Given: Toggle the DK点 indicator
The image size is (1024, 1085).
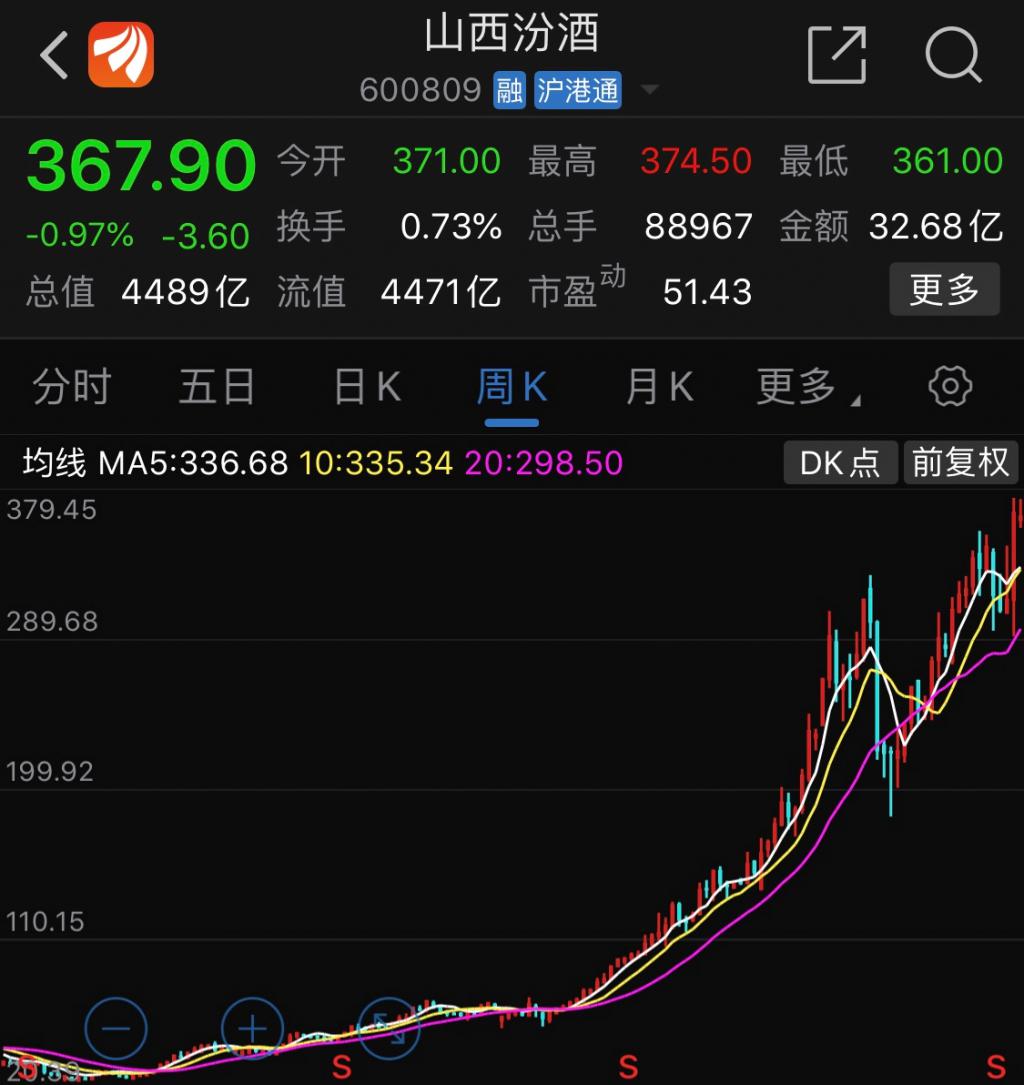Looking at the screenshot, I should (x=840, y=462).
